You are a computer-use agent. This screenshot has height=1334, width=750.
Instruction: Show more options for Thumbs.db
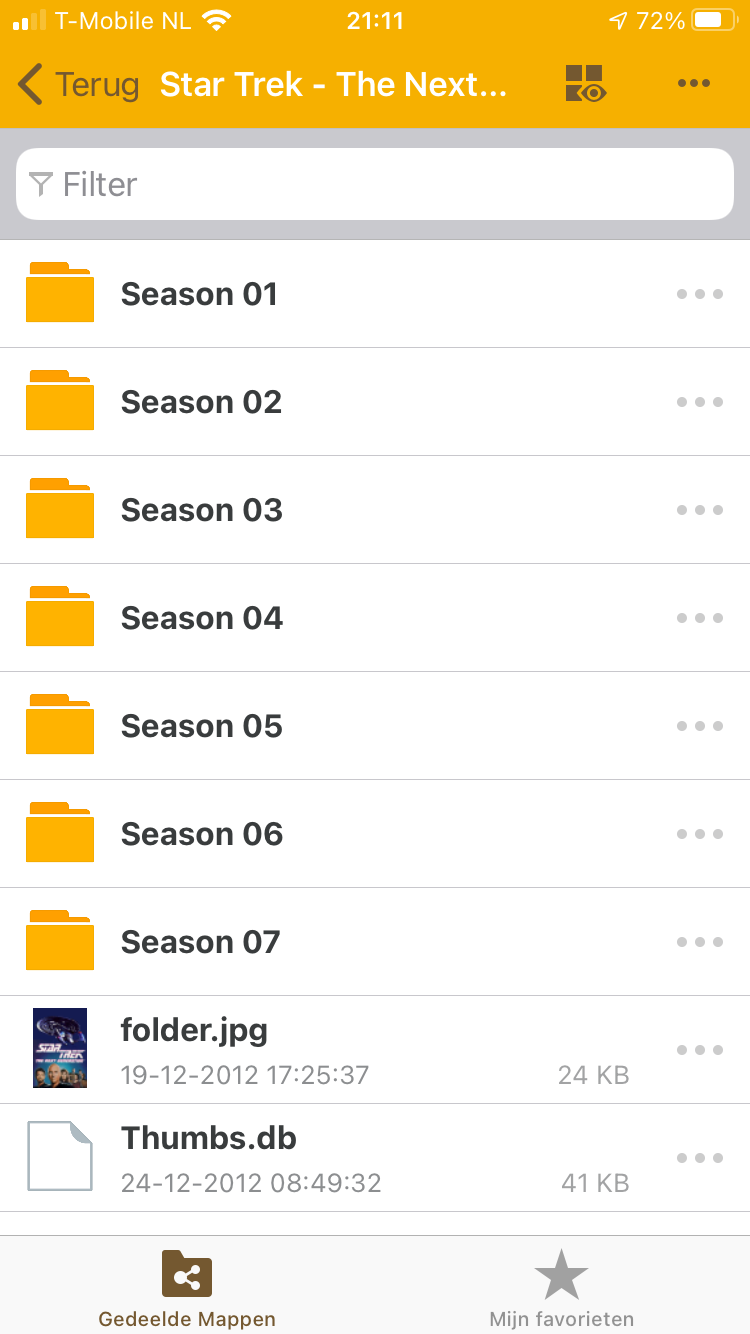tap(699, 1158)
